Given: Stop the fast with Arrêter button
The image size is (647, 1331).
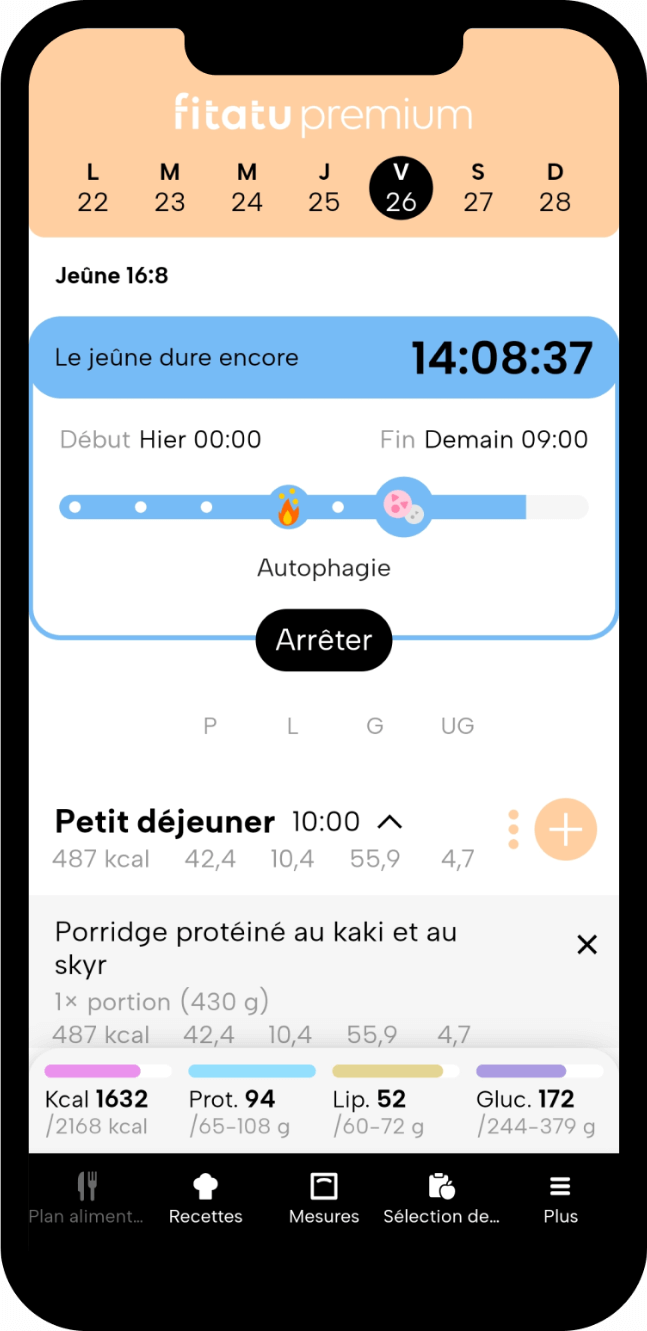Looking at the screenshot, I should [x=324, y=640].
